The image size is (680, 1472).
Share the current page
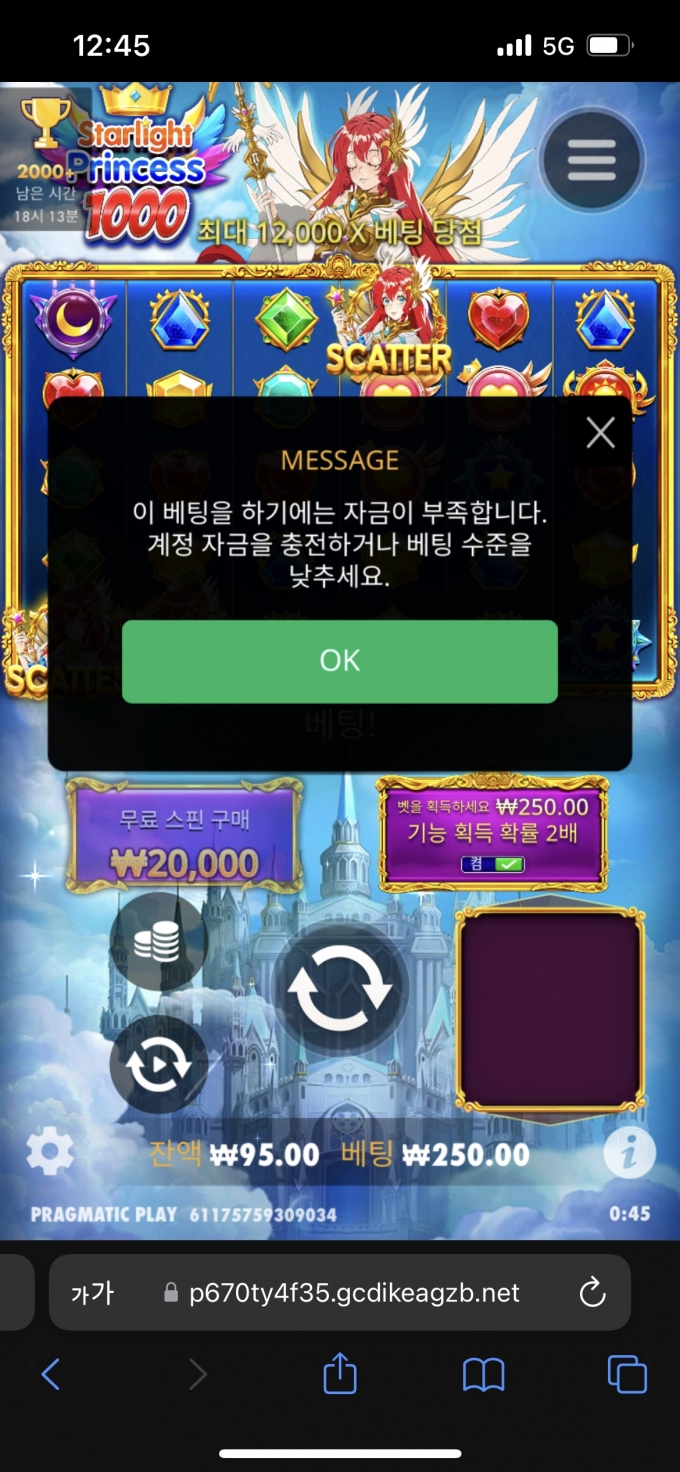(x=340, y=1374)
